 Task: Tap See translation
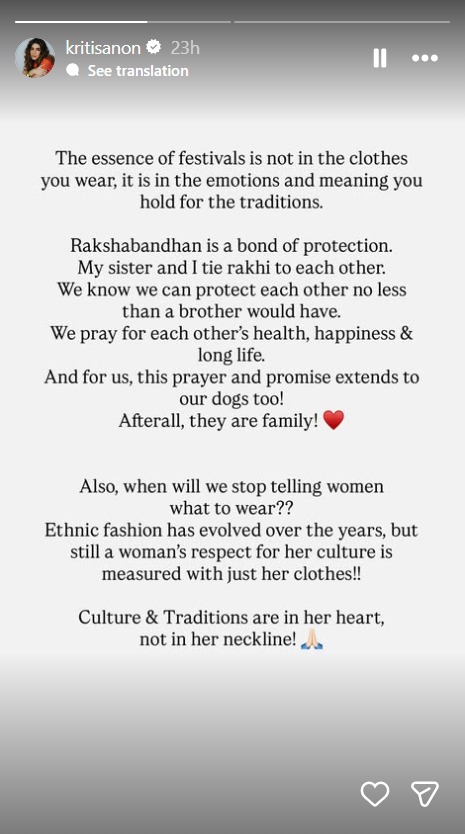point(138,71)
